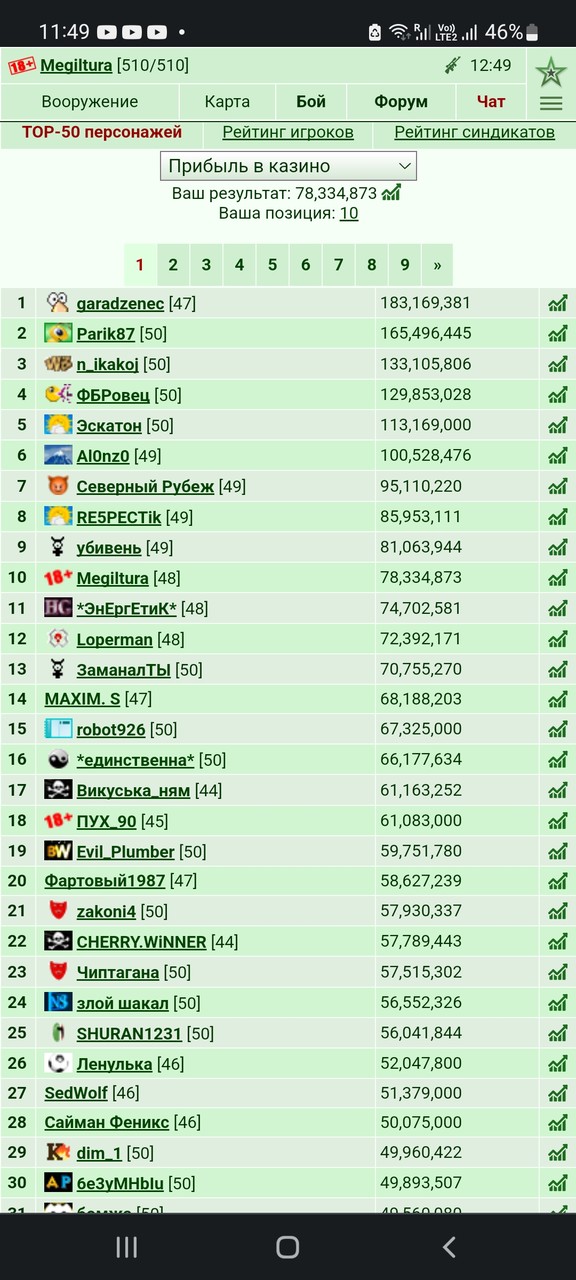Open Parik87's profile
This screenshot has width=576, height=1280.
click(x=106, y=334)
